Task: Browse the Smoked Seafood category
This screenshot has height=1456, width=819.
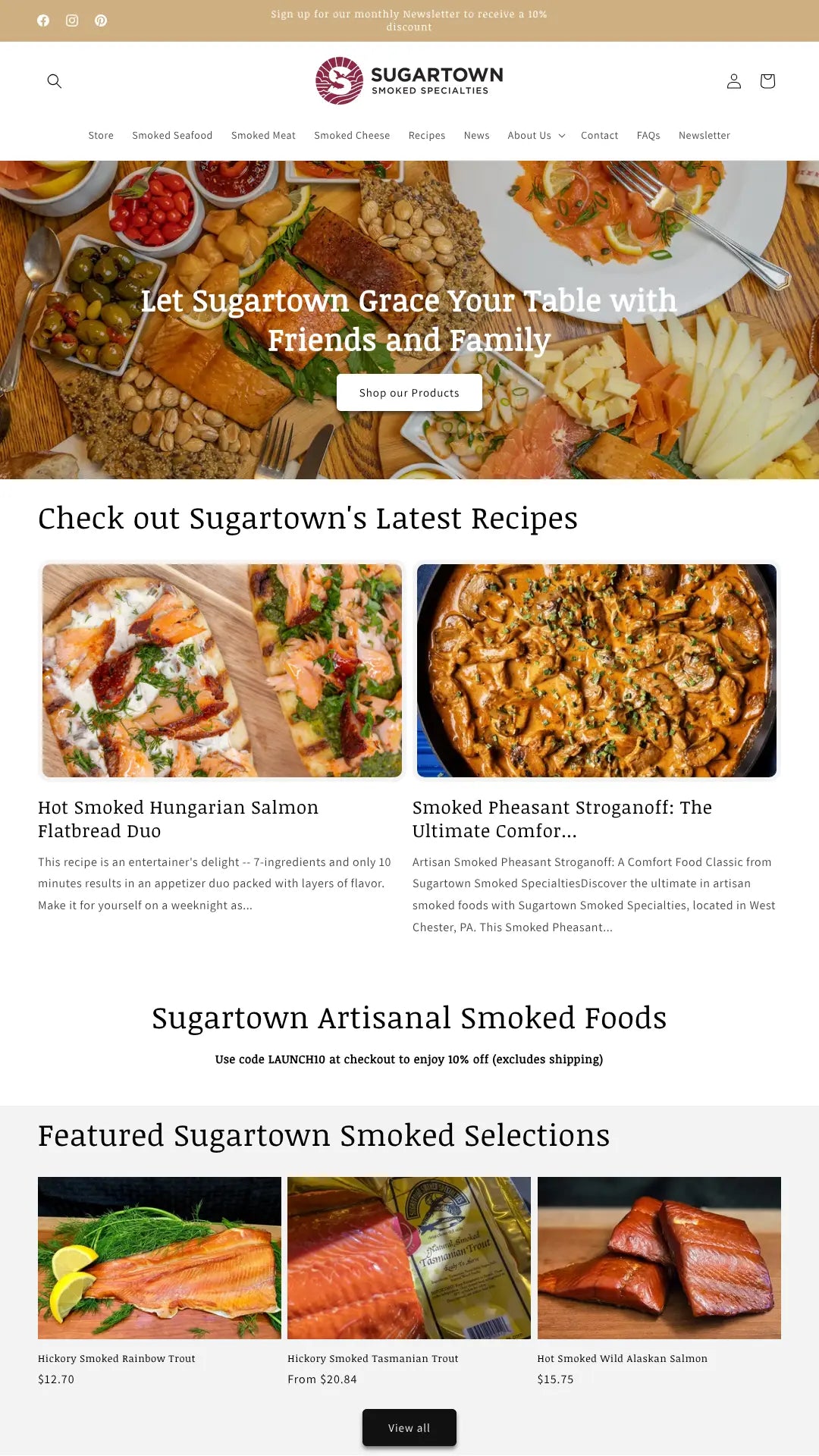Action: click(x=172, y=136)
